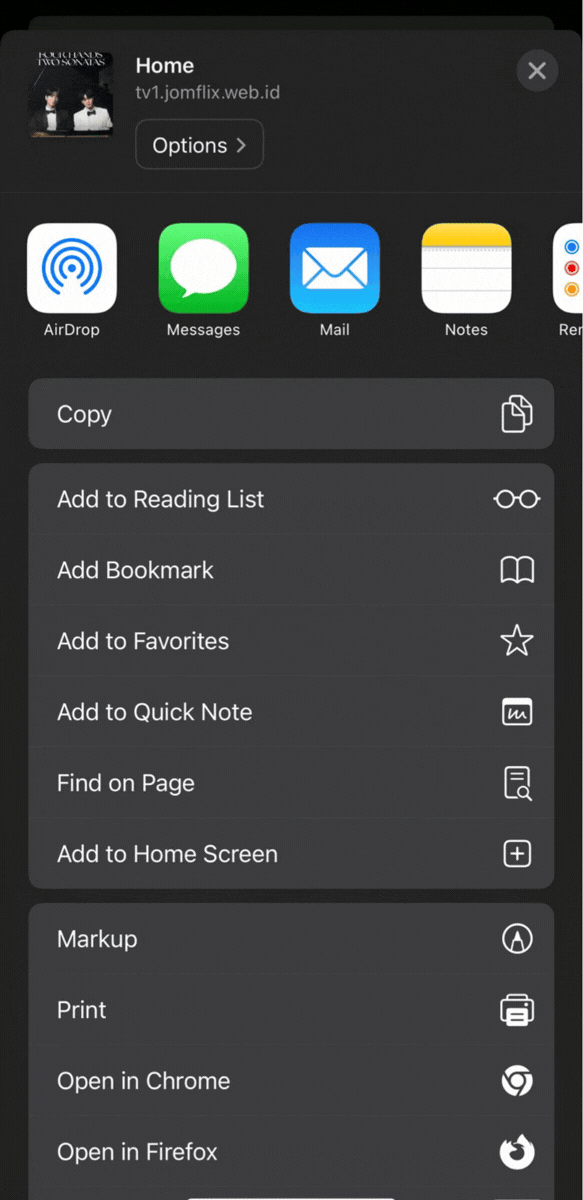
Task: Print the page
Action: point(291,1010)
